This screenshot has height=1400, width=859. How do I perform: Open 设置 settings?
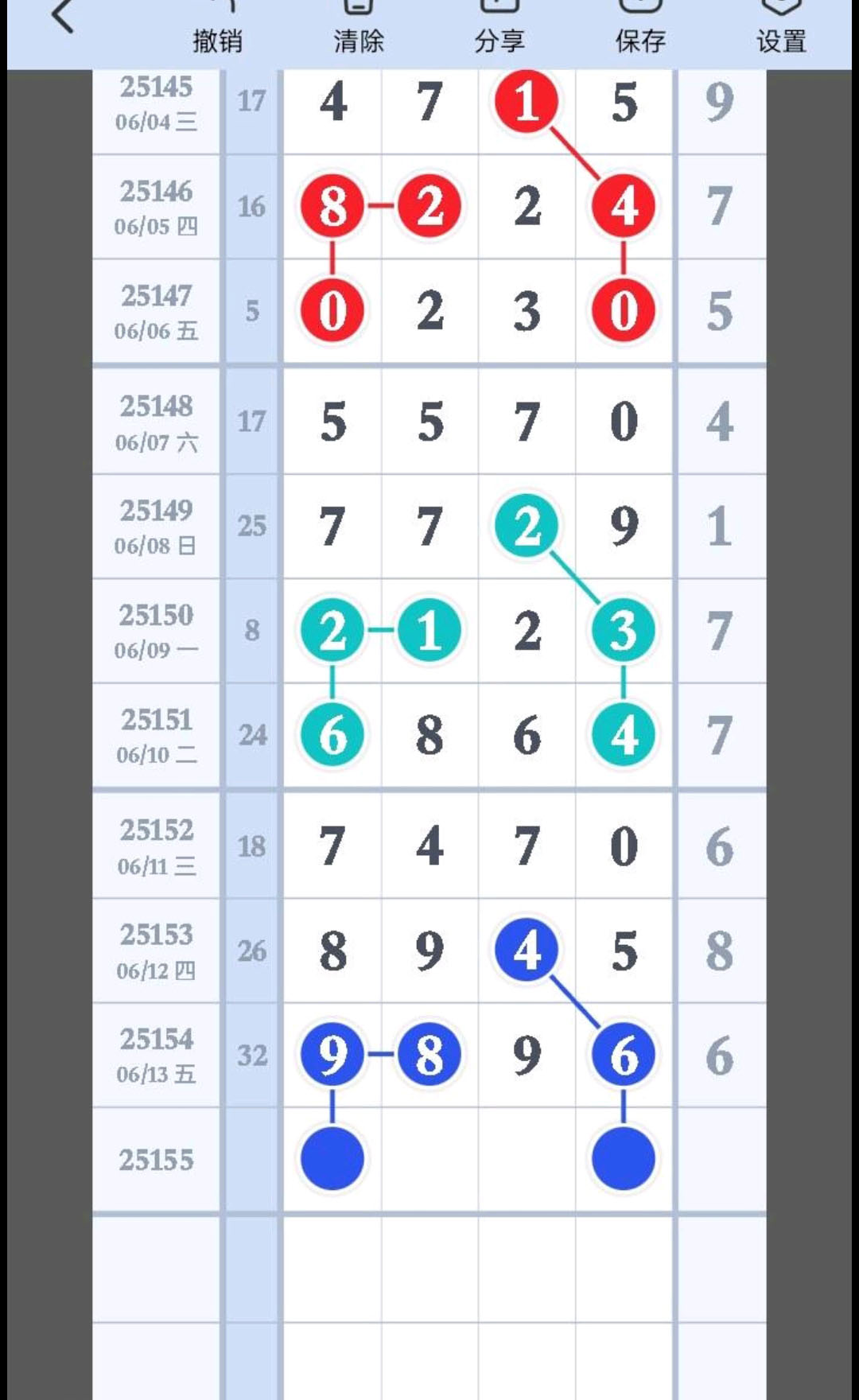pos(781,29)
